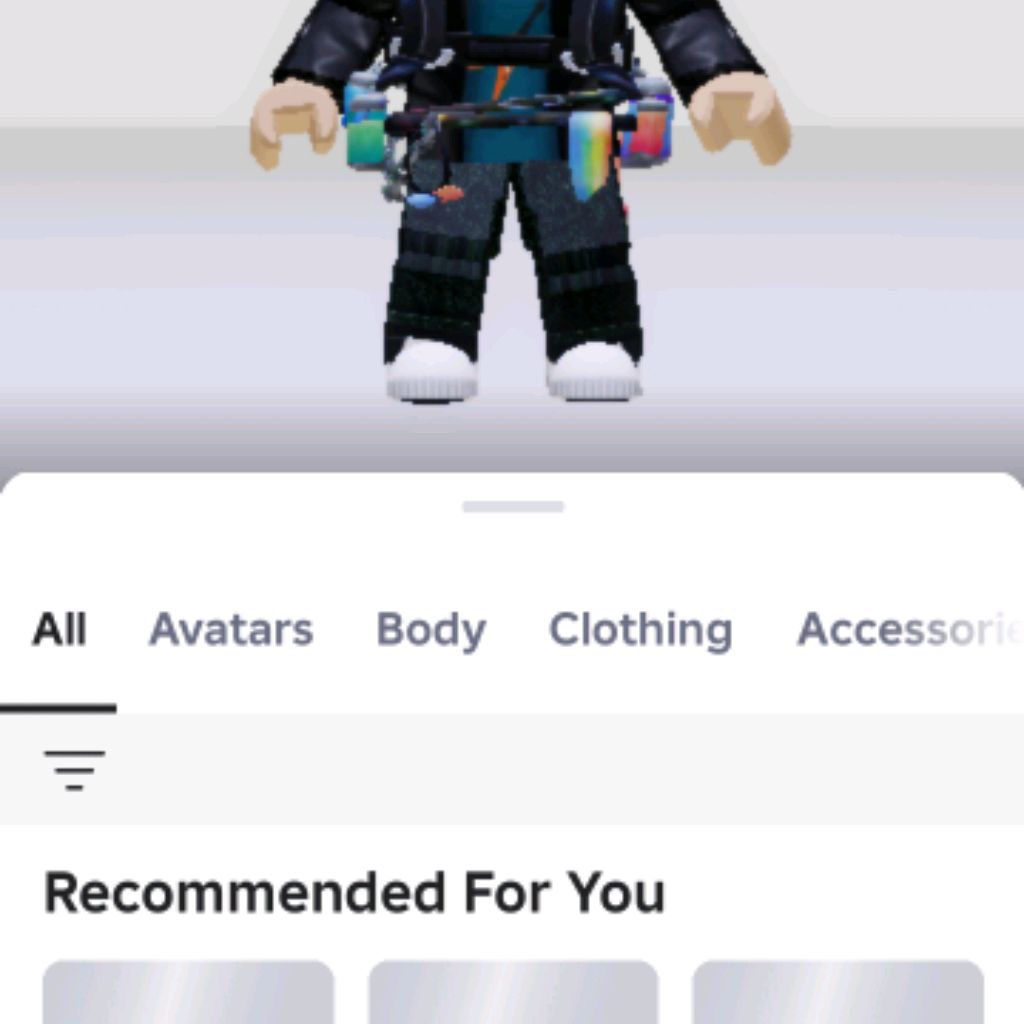Switch to the Avatars tab

click(231, 630)
